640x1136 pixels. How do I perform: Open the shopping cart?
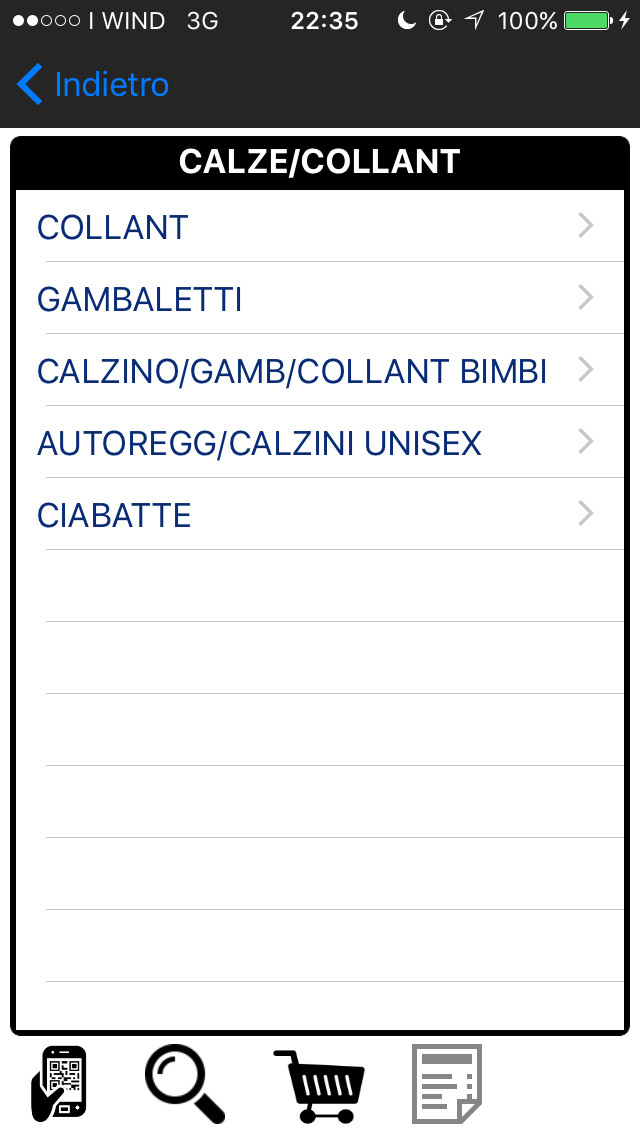click(318, 1084)
